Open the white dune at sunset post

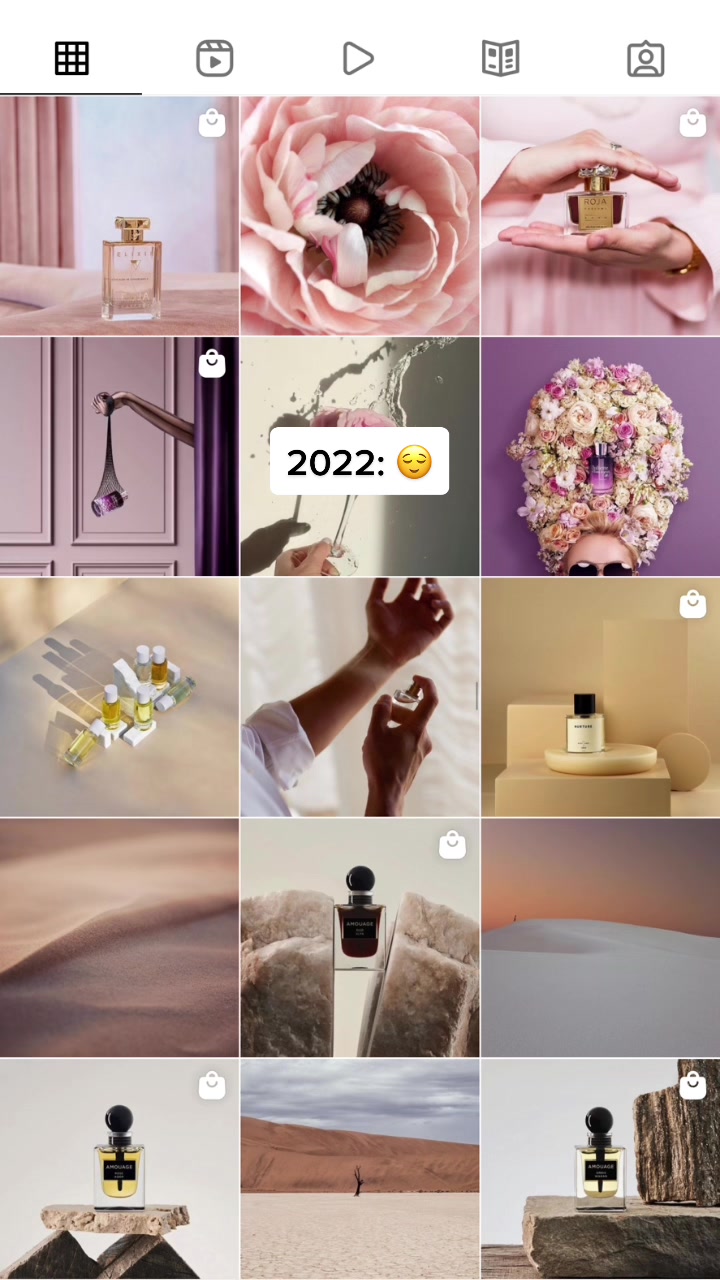tap(600, 938)
